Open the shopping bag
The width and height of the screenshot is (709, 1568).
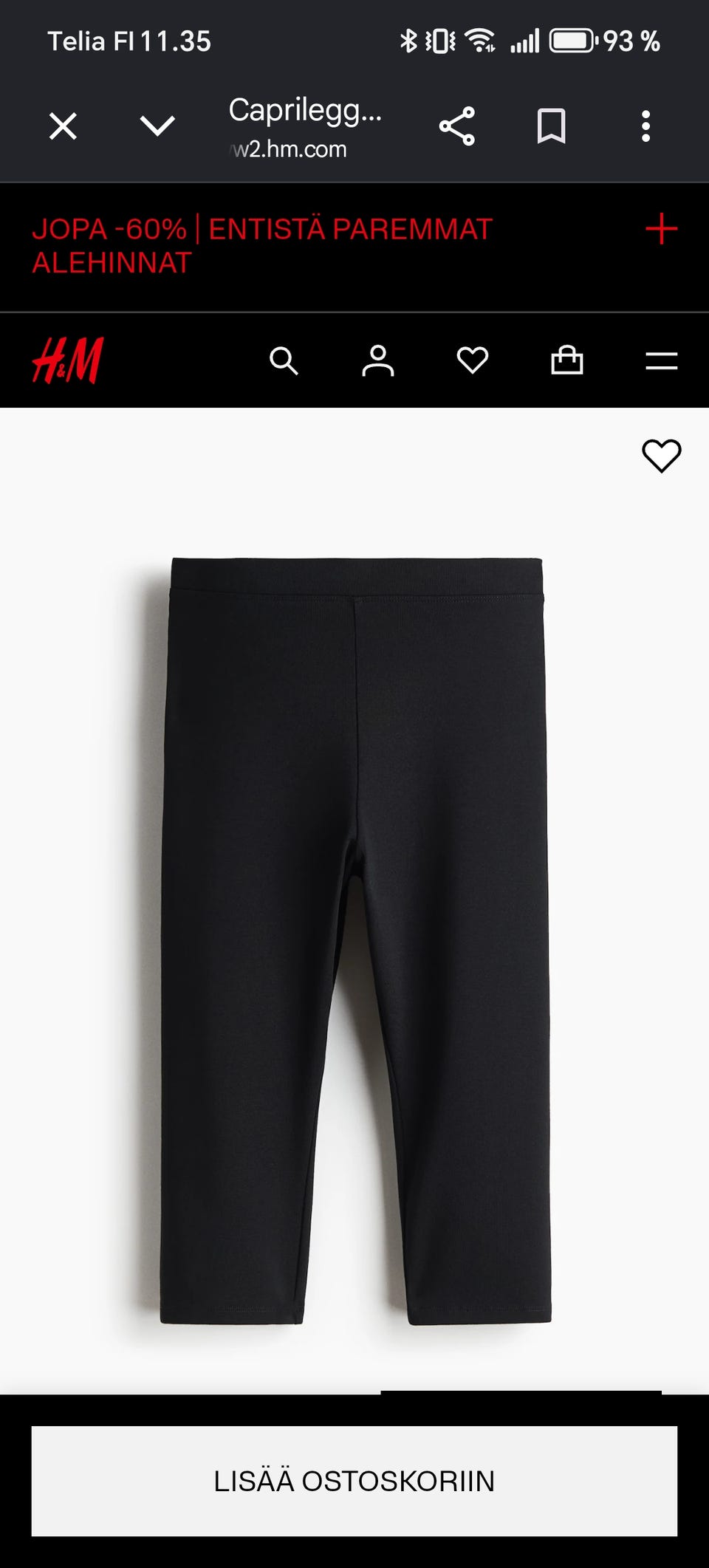(x=567, y=360)
